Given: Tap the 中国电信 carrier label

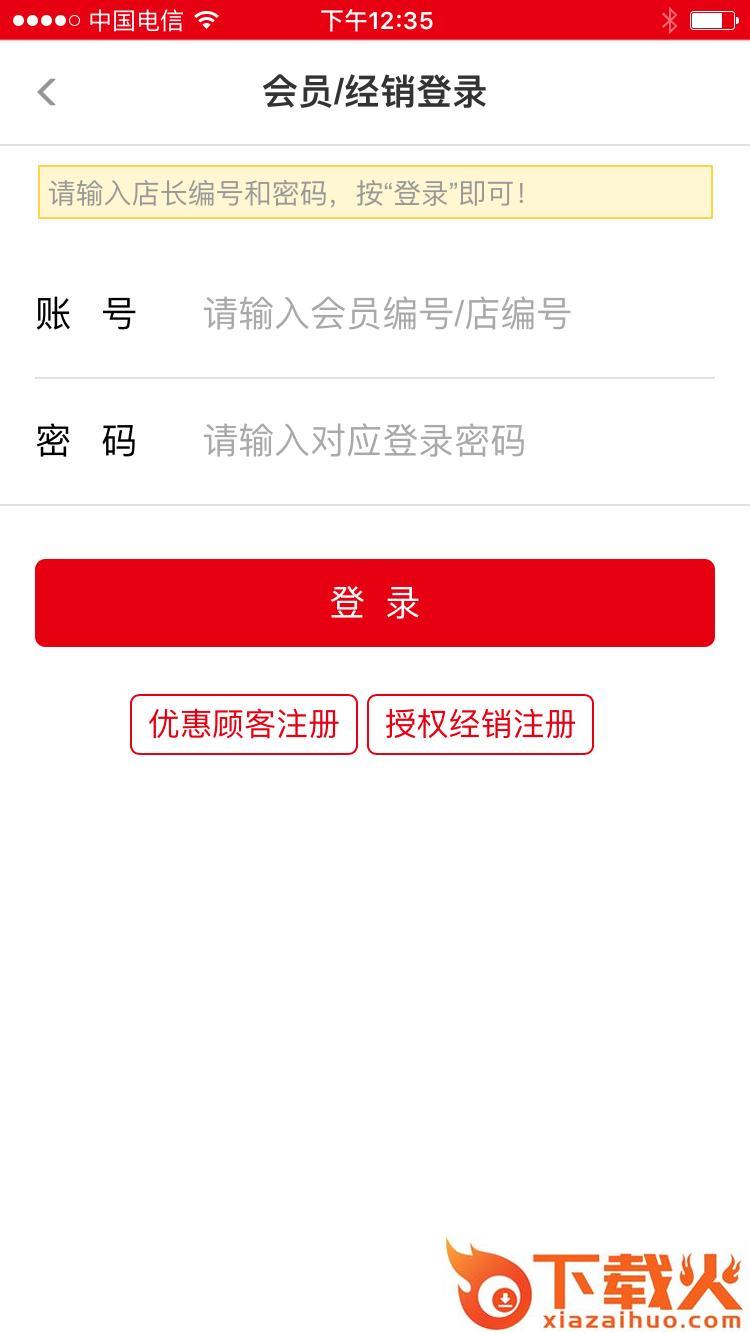Looking at the screenshot, I should click(135, 18).
